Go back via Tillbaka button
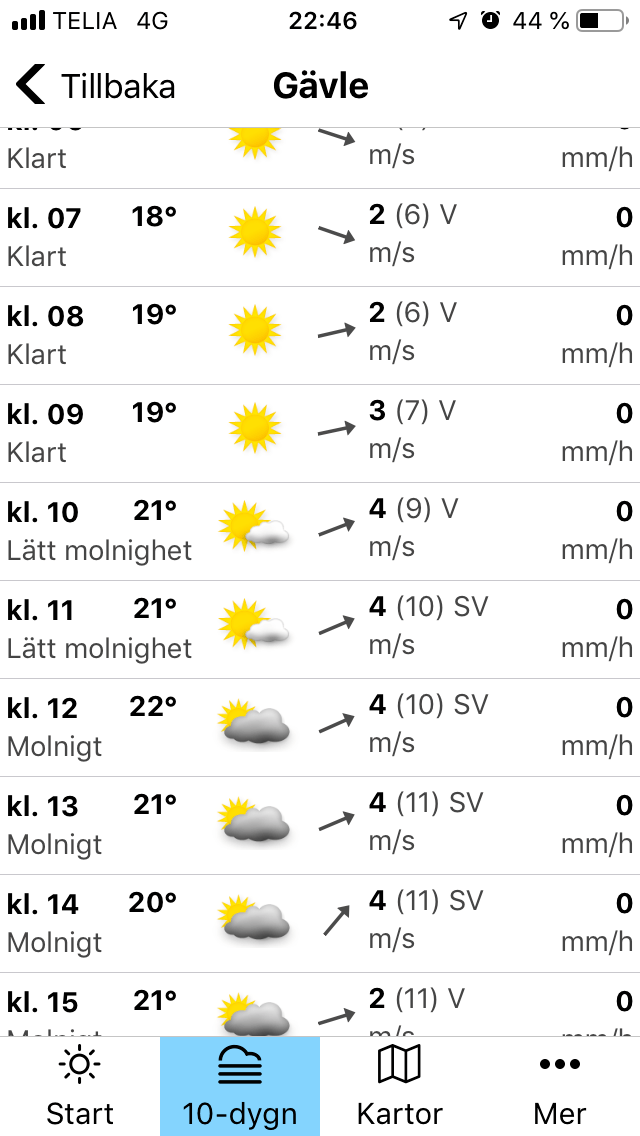The height and width of the screenshot is (1136, 640). [95, 86]
